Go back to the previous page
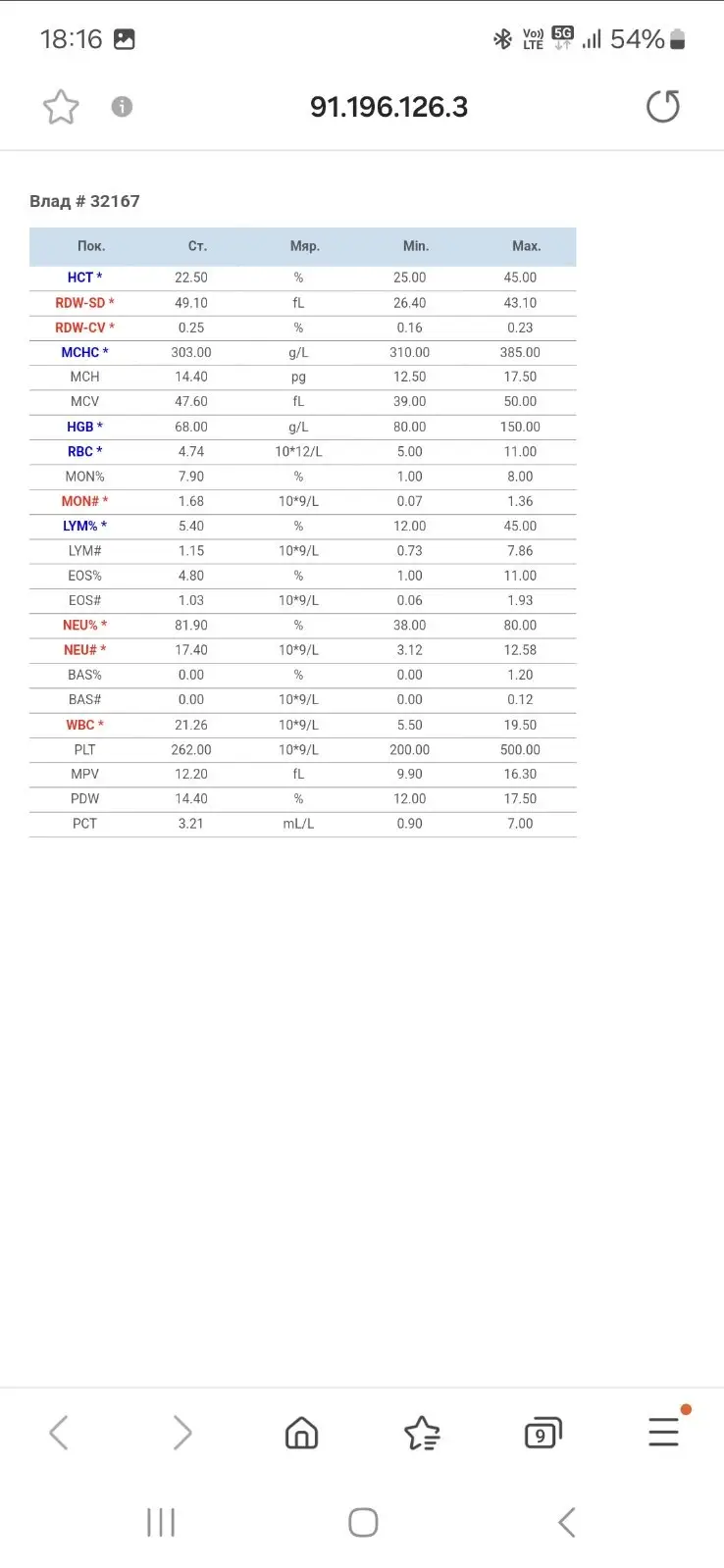The image size is (724, 1568). pyautogui.click(x=59, y=1433)
